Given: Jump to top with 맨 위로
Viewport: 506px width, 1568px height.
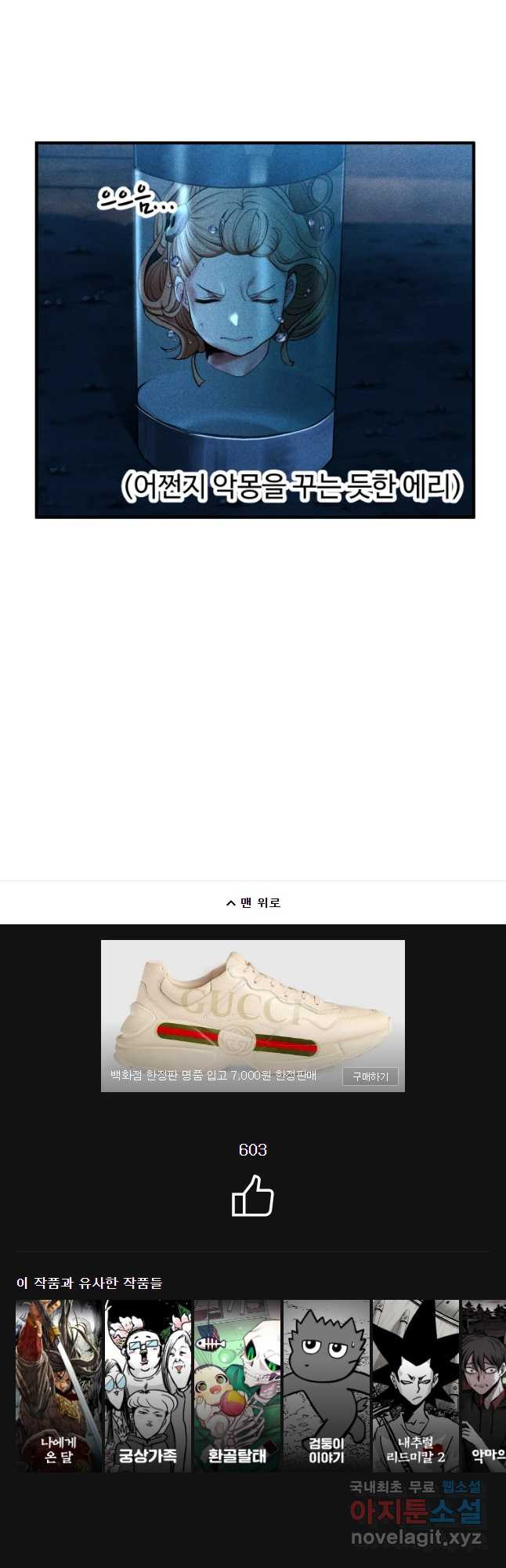Looking at the screenshot, I should (253, 902).
